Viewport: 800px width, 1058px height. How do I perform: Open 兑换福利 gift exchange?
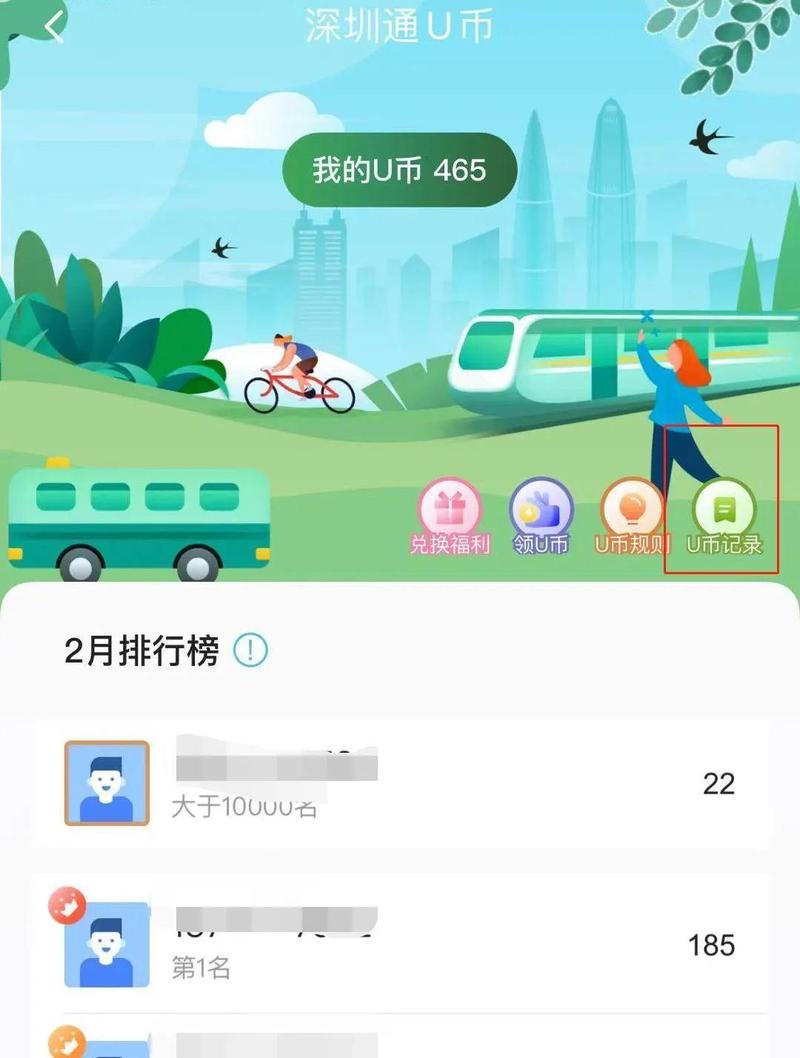pos(449,511)
